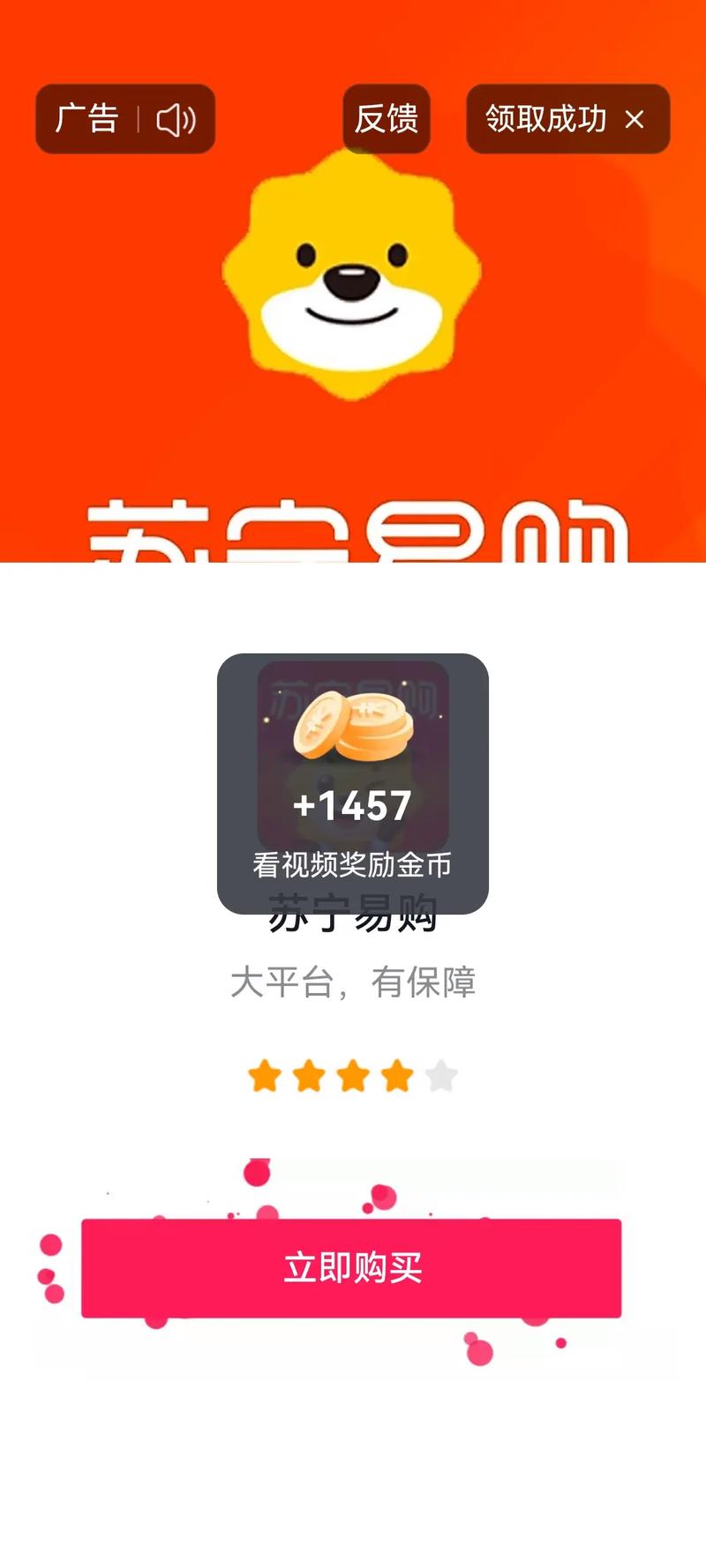The image size is (706, 1568).
Task: Open the 反馈 feedback panel
Action: pos(387,120)
